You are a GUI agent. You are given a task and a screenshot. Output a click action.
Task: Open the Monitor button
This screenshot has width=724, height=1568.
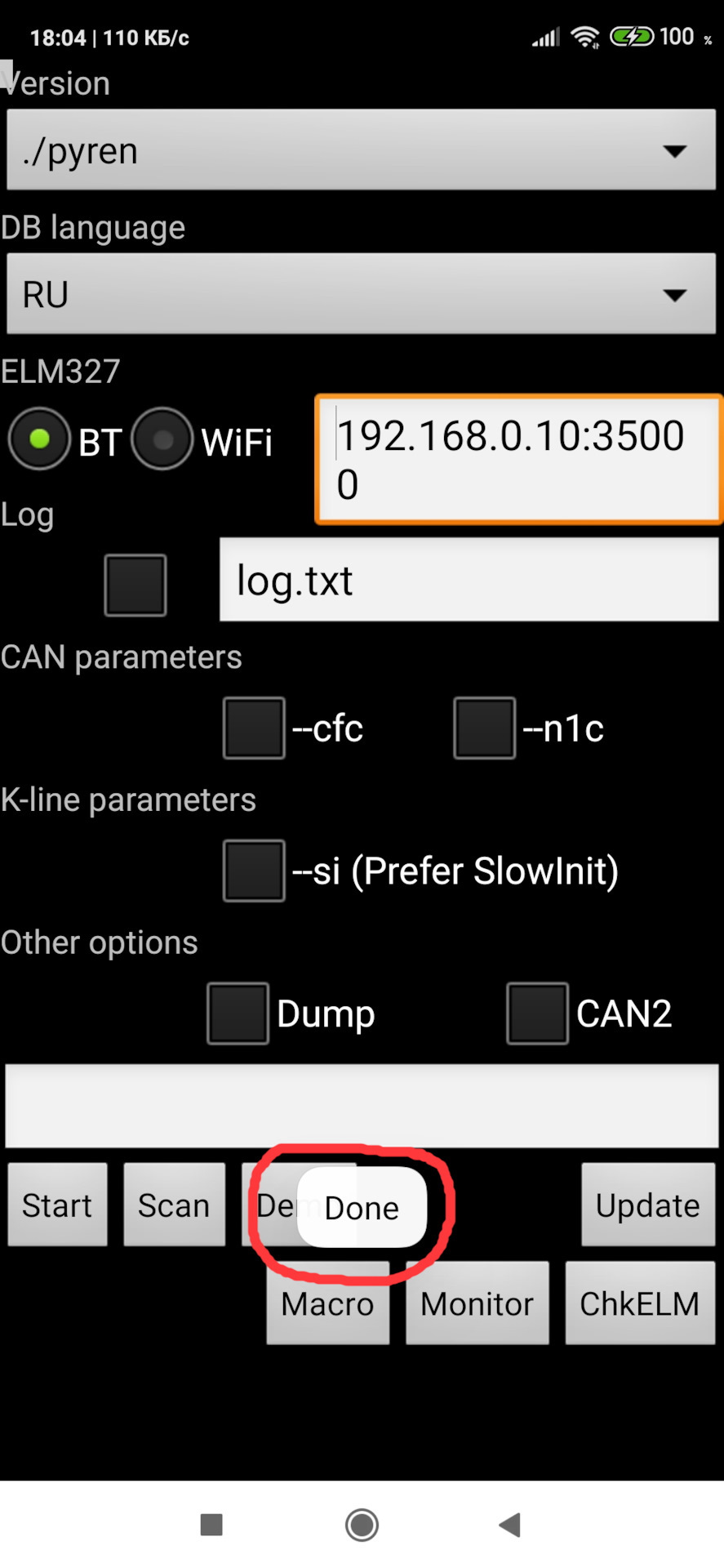point(477,1304)
